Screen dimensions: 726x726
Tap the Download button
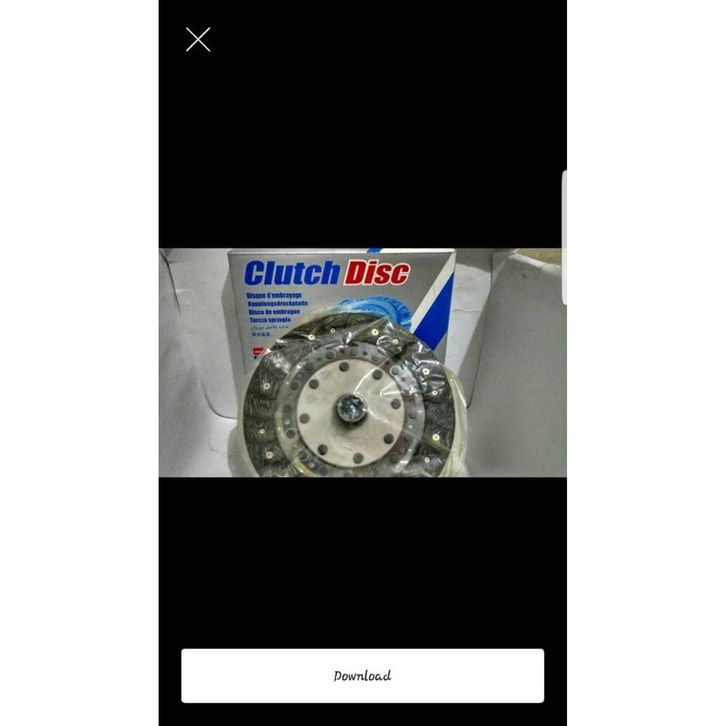pyautogui.click(x=362, y=676)
